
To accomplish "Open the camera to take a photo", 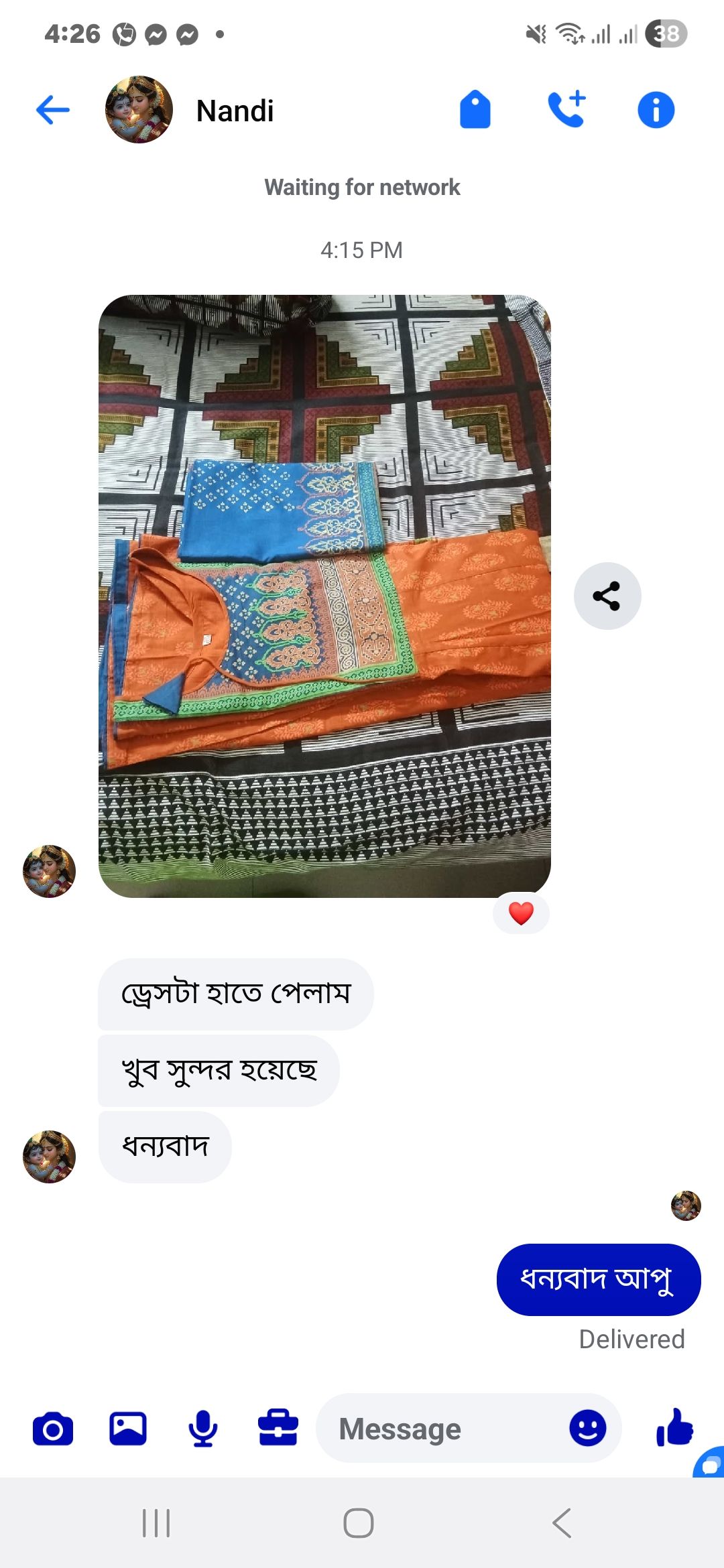I will click(x=53, y=1429).
